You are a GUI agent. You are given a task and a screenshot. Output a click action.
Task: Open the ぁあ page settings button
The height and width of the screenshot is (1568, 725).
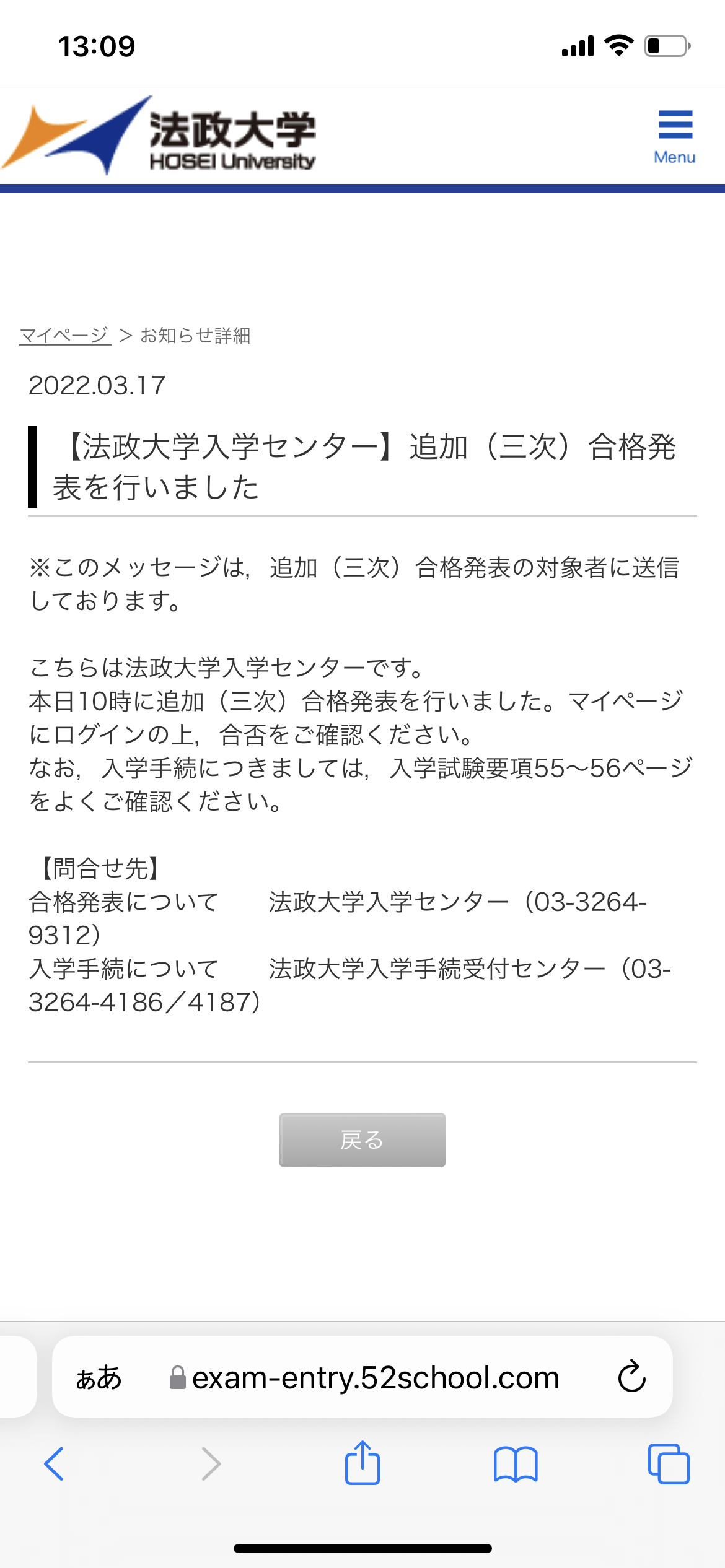[x=99, y=1378]
